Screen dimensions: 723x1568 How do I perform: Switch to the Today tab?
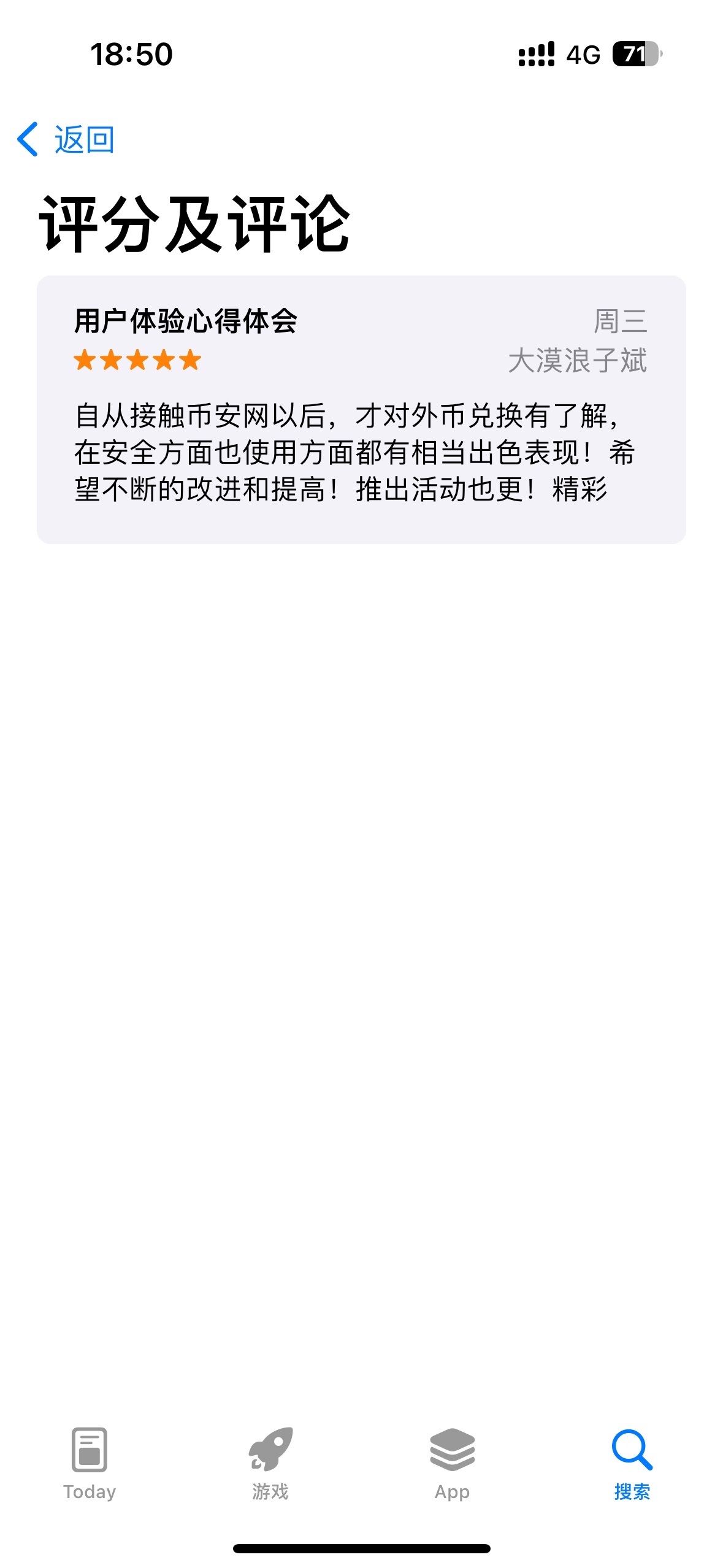(x=90, y=1462)
